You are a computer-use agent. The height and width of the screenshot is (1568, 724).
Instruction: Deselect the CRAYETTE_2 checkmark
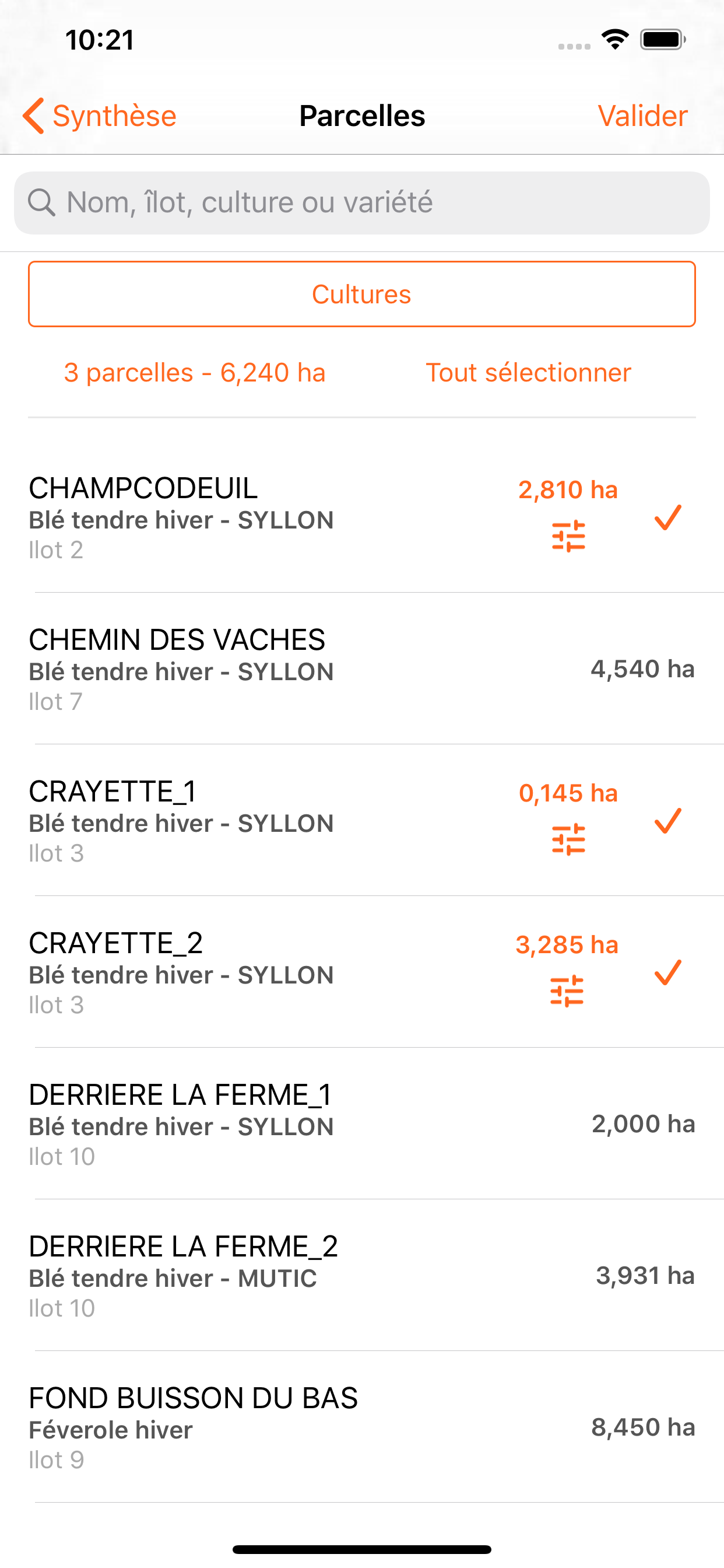(667, 972)
